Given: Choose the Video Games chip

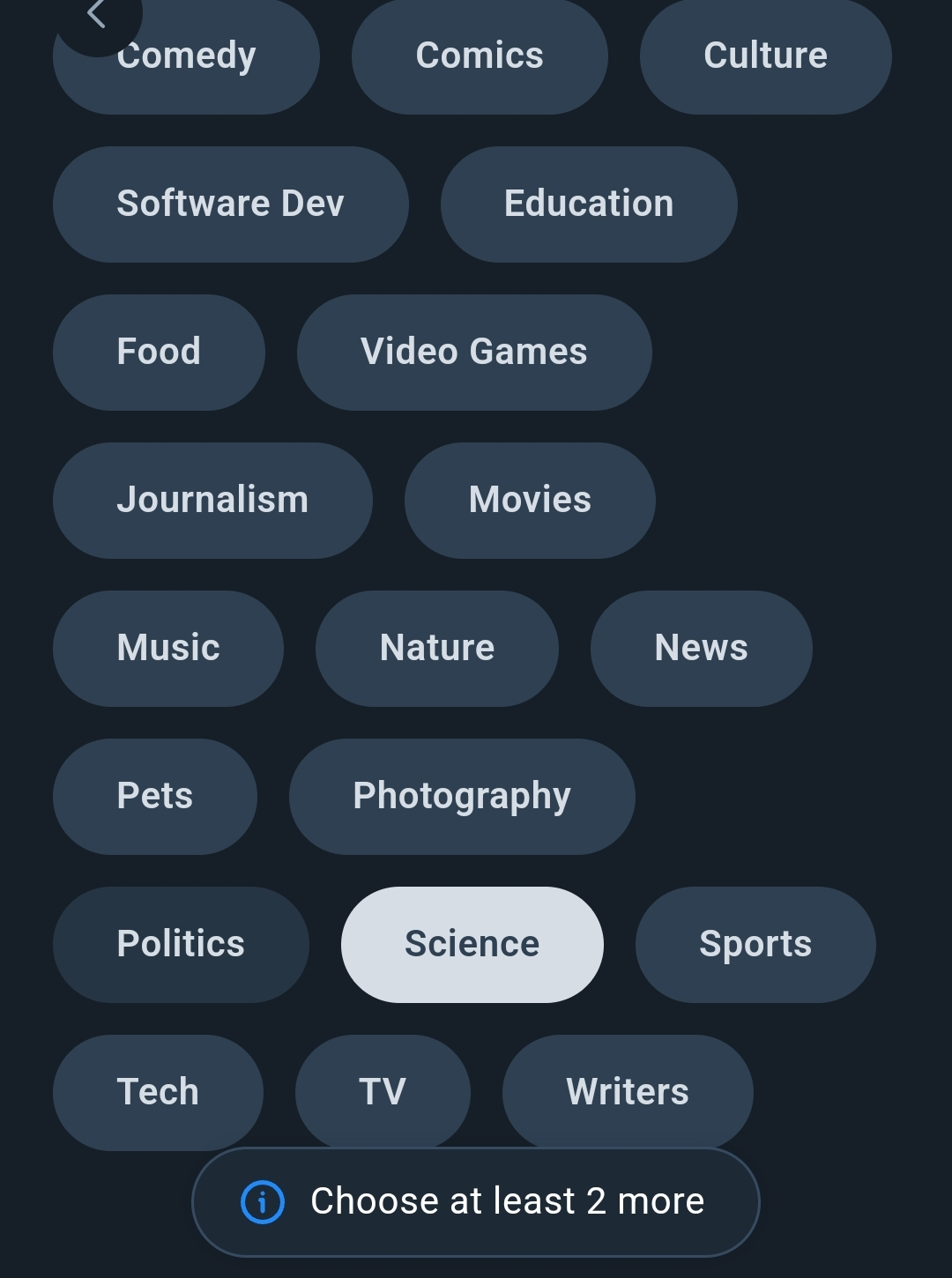Looking at the screenshot, I should 474,353.
